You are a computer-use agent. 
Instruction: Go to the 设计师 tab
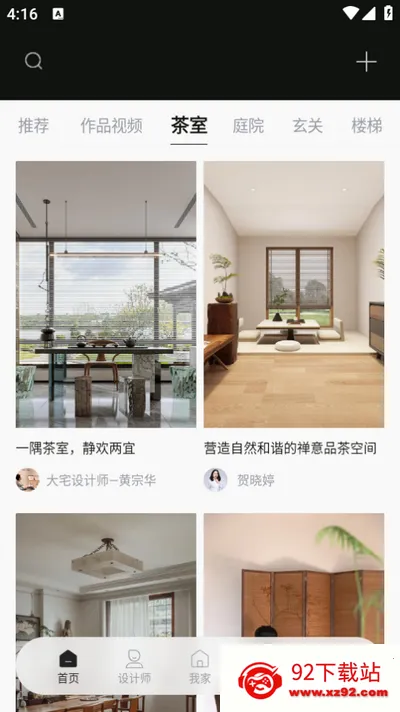[134, 667]
